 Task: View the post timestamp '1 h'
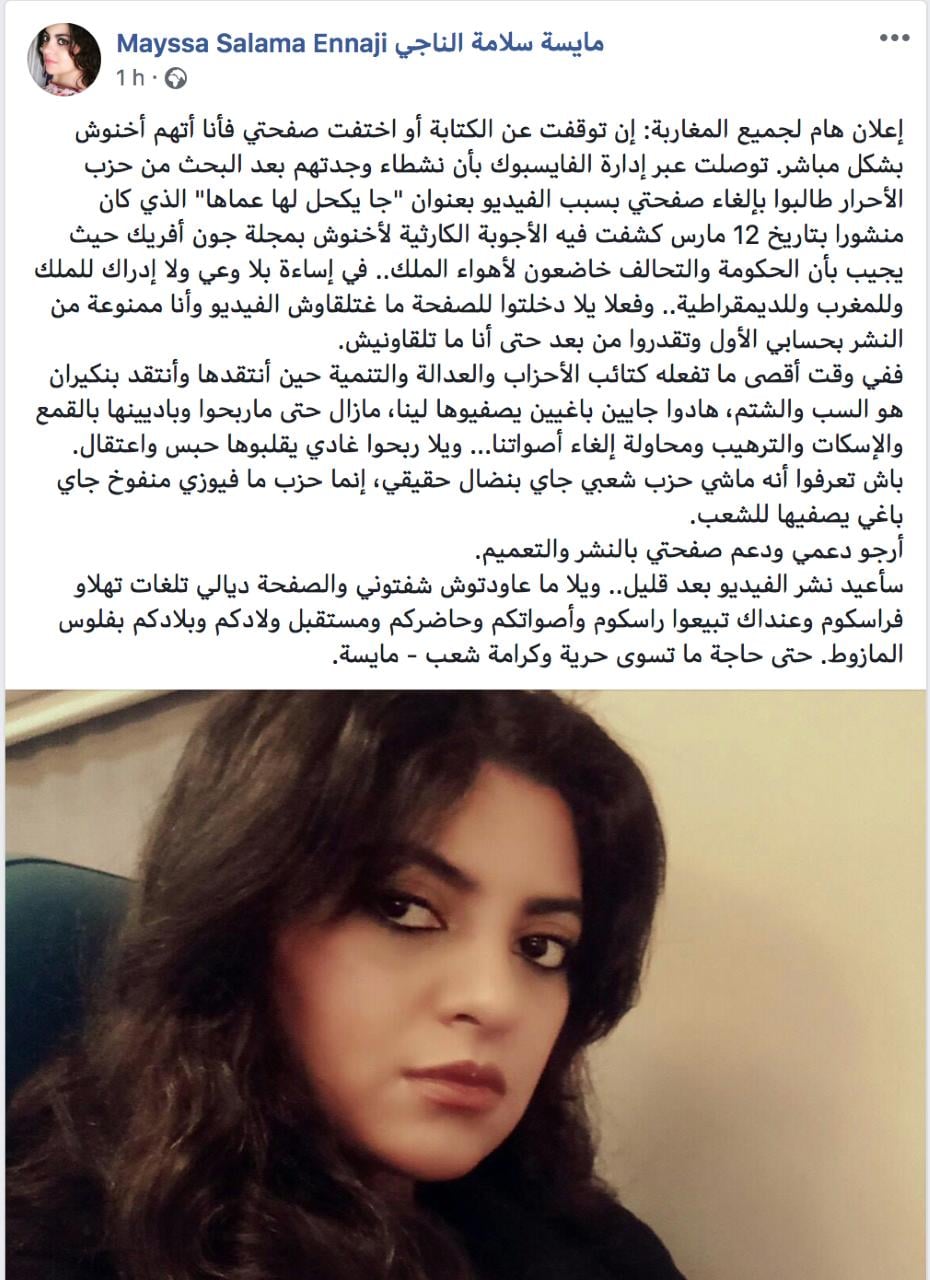[131, 76]
